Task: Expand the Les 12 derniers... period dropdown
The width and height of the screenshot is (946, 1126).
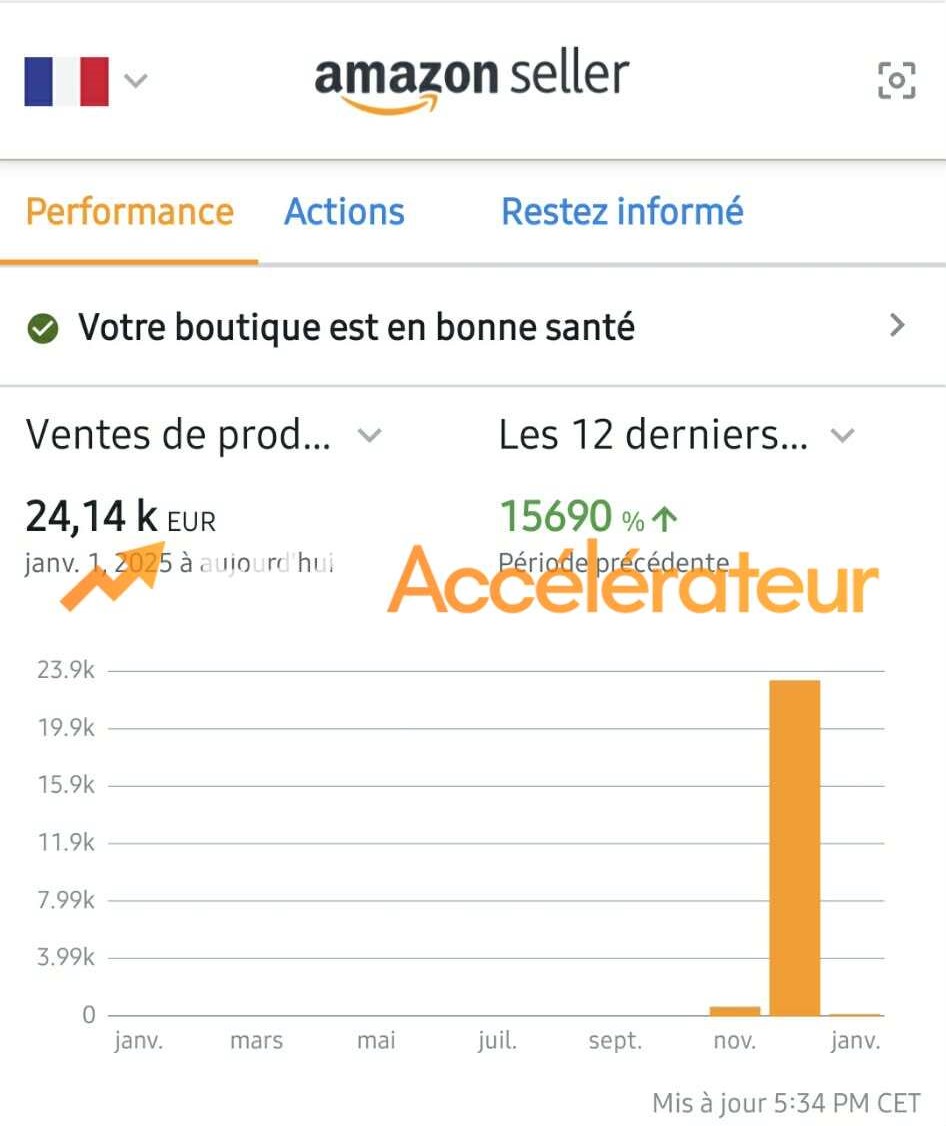Action: 677,435
